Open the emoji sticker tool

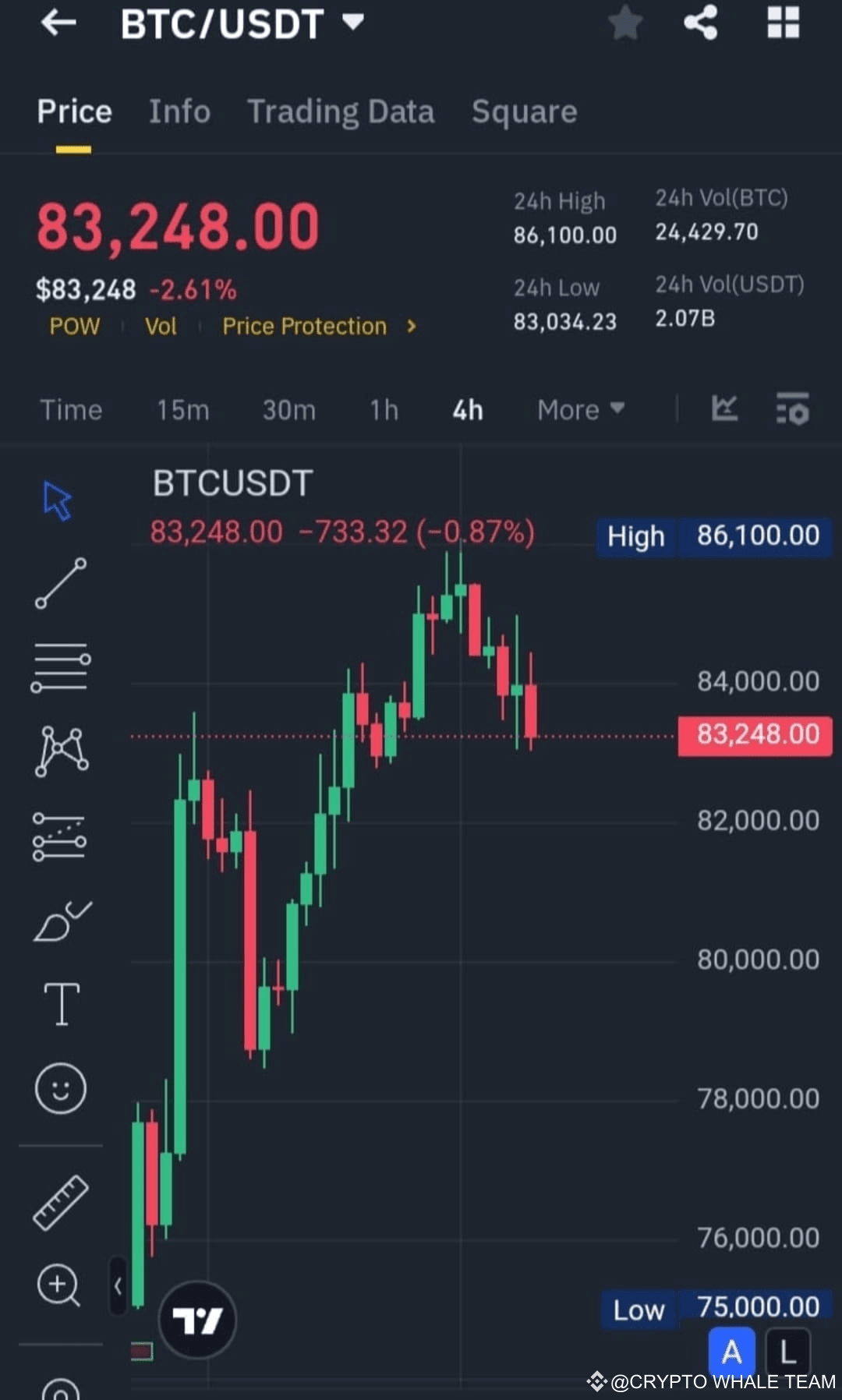pos(61,1088)
